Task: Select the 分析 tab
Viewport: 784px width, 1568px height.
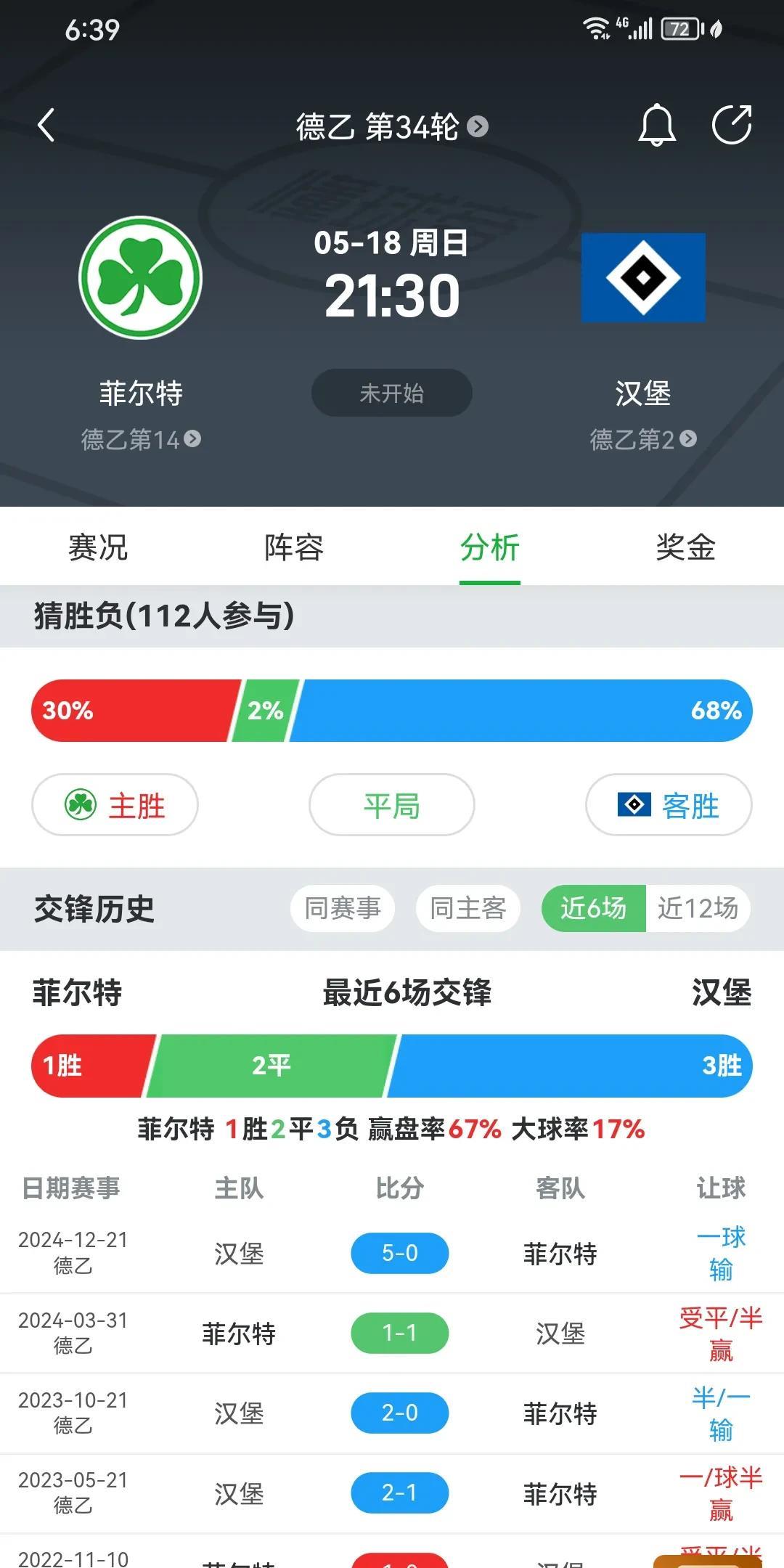Action: (x=490, y=547)
